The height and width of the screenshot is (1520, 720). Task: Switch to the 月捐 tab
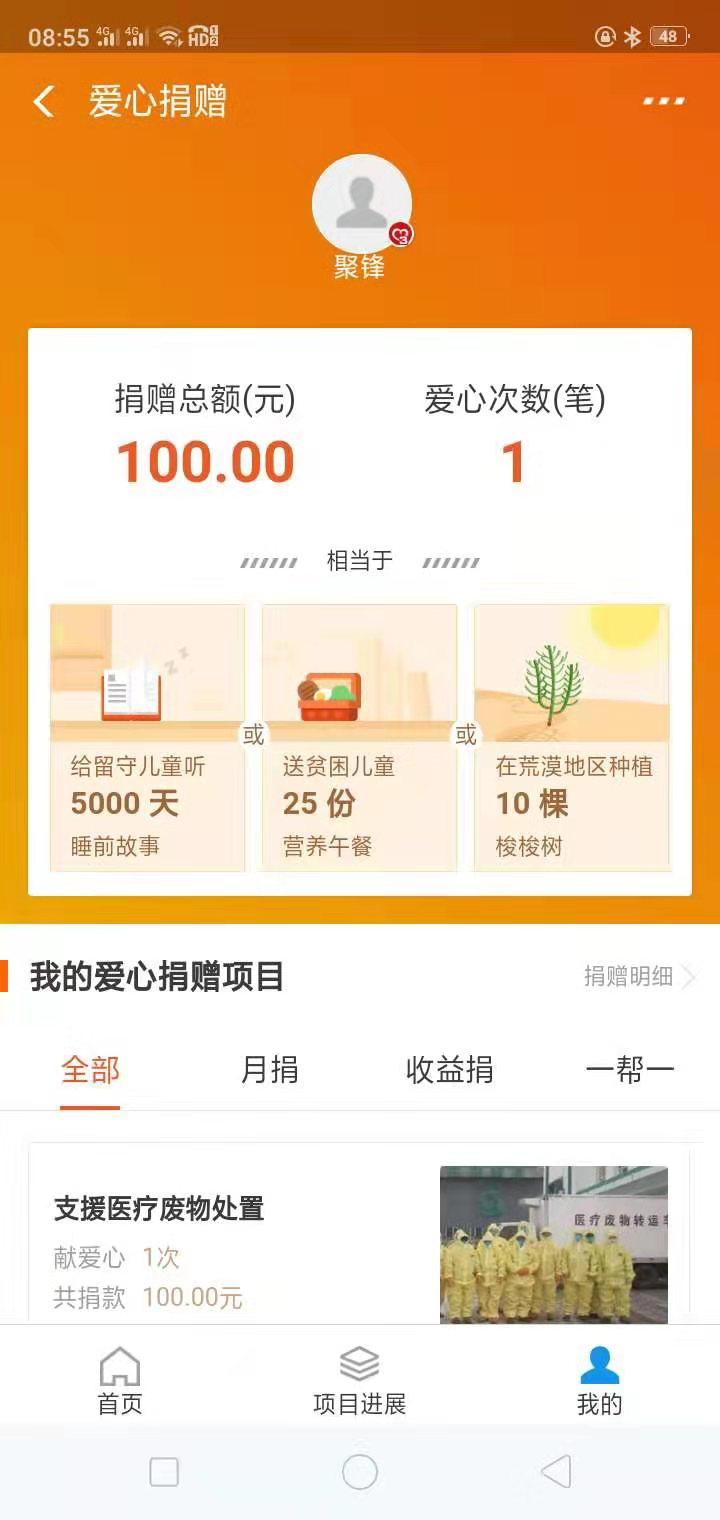point(269,1070)
